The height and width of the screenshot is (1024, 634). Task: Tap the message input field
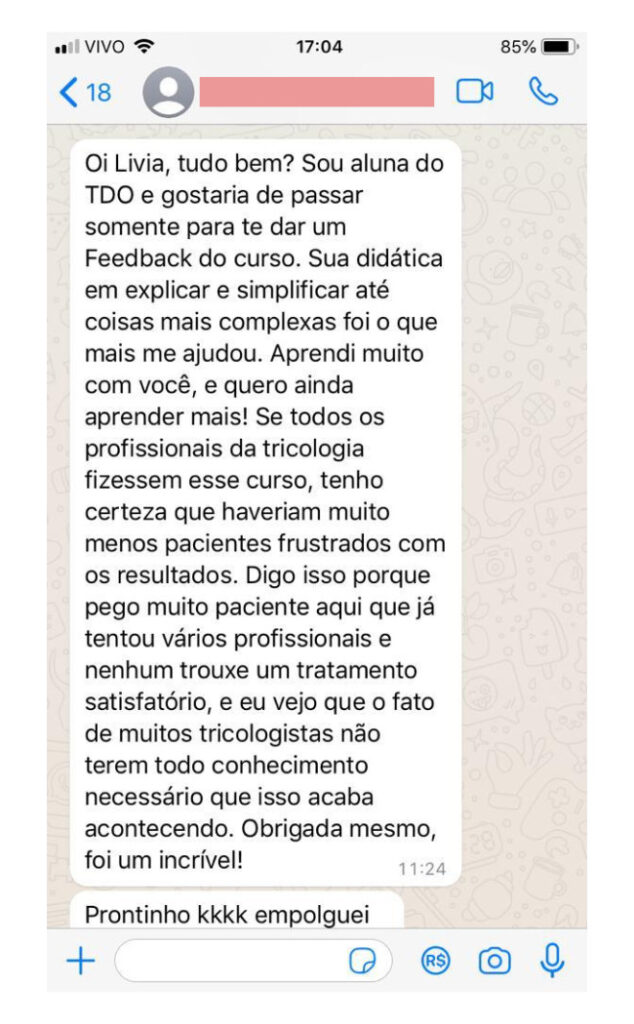[253, 961]
